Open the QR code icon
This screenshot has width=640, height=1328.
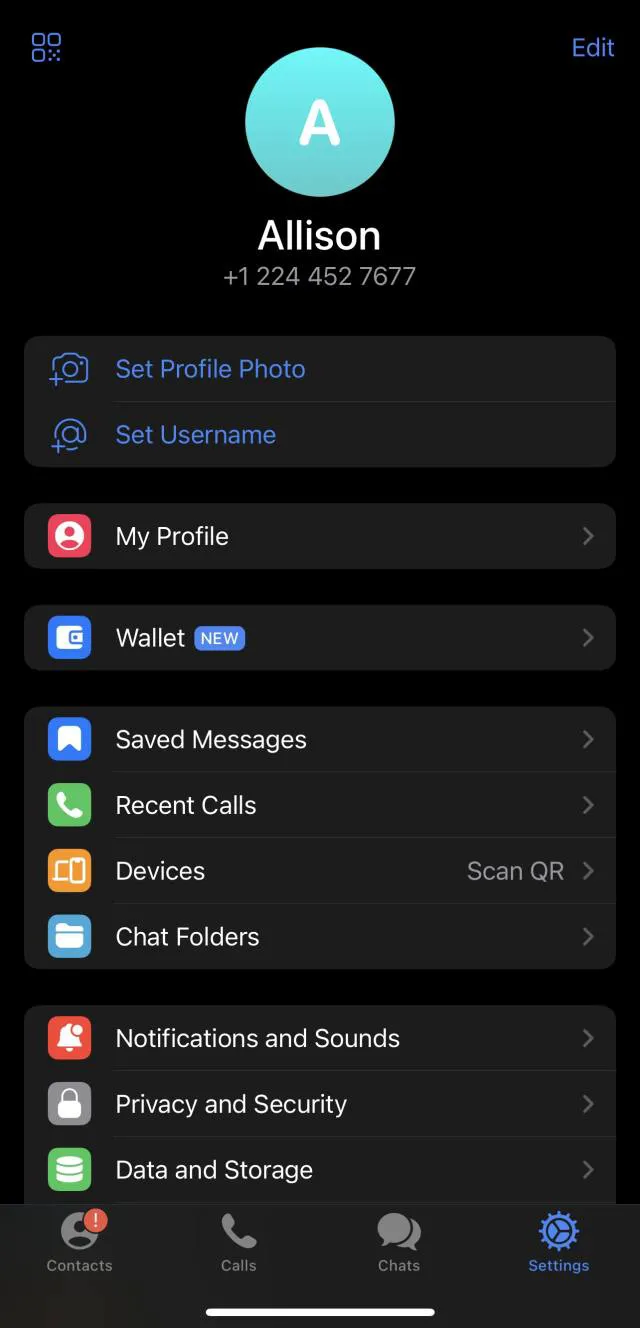tap(46, 47)
